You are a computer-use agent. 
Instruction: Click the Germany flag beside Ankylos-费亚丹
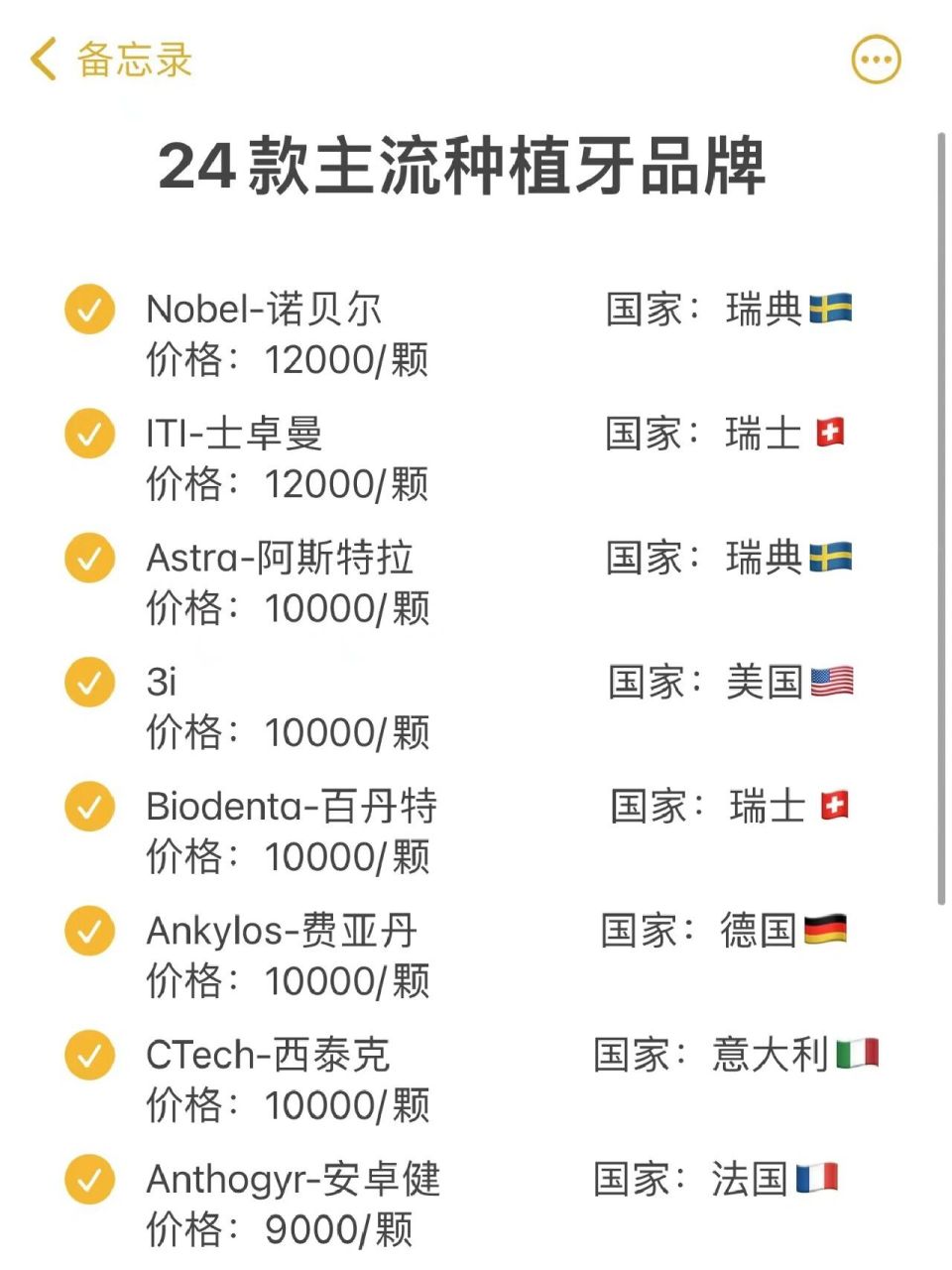tap(827, 929)
